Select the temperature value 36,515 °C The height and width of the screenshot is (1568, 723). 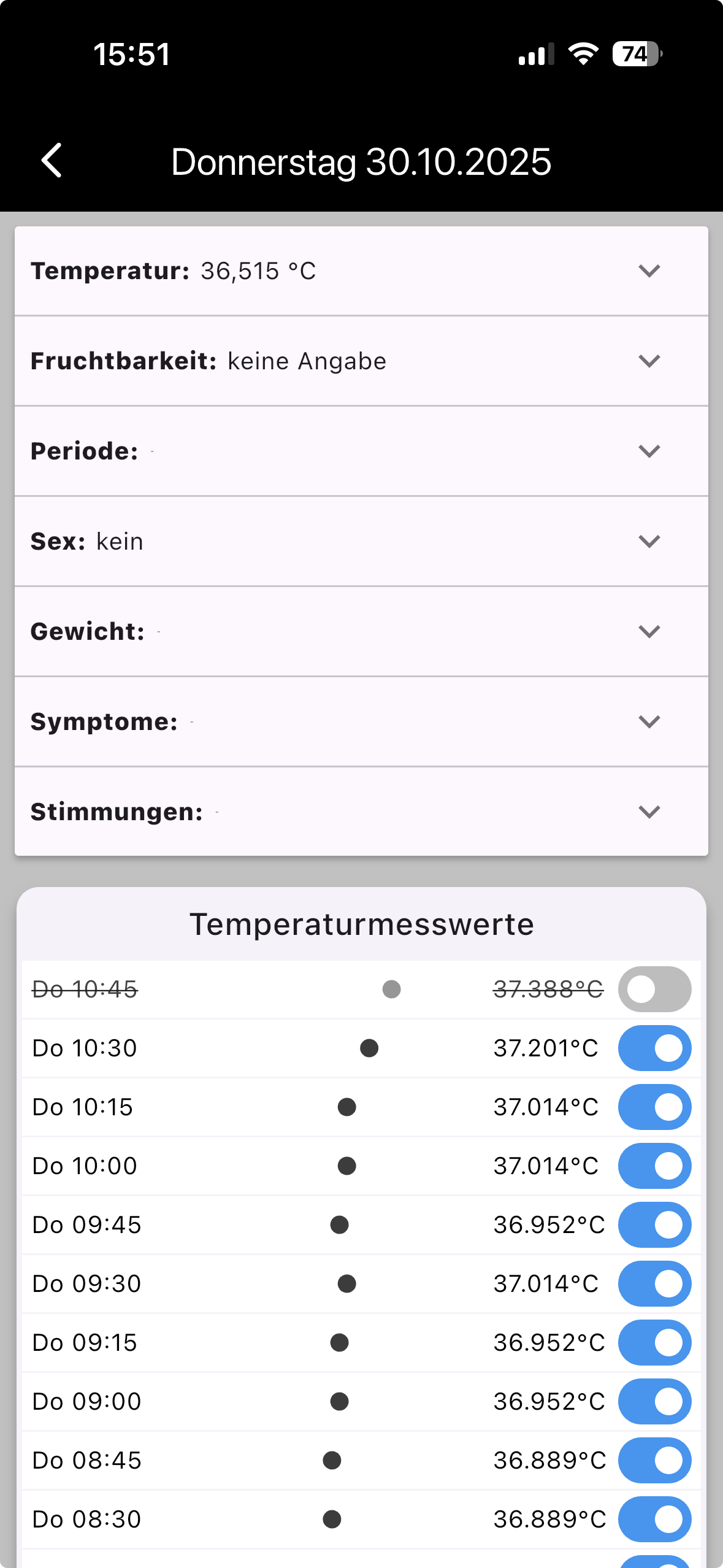(x=257, y=271)
